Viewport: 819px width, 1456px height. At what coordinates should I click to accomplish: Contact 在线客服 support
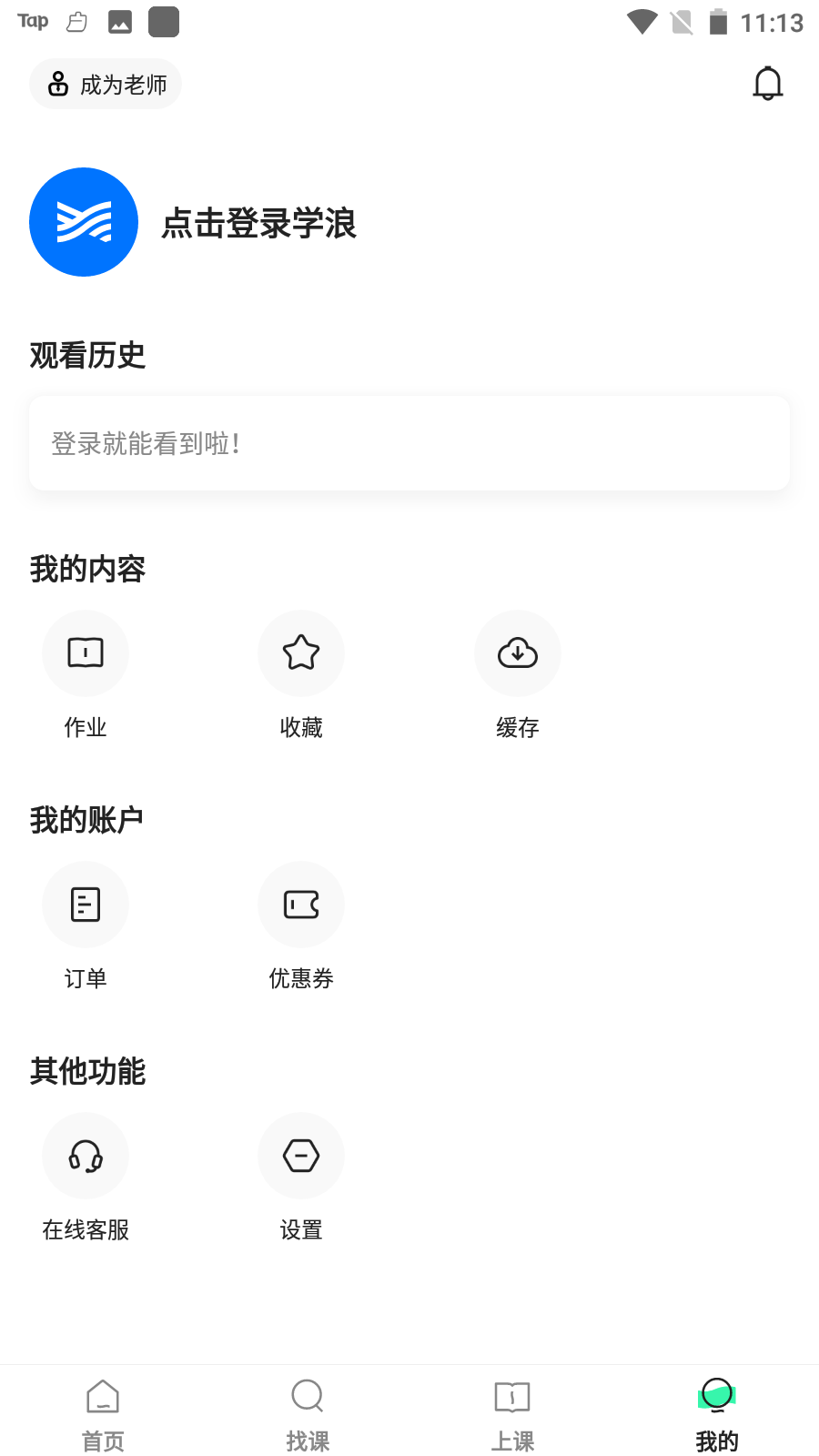[86, 1178]
